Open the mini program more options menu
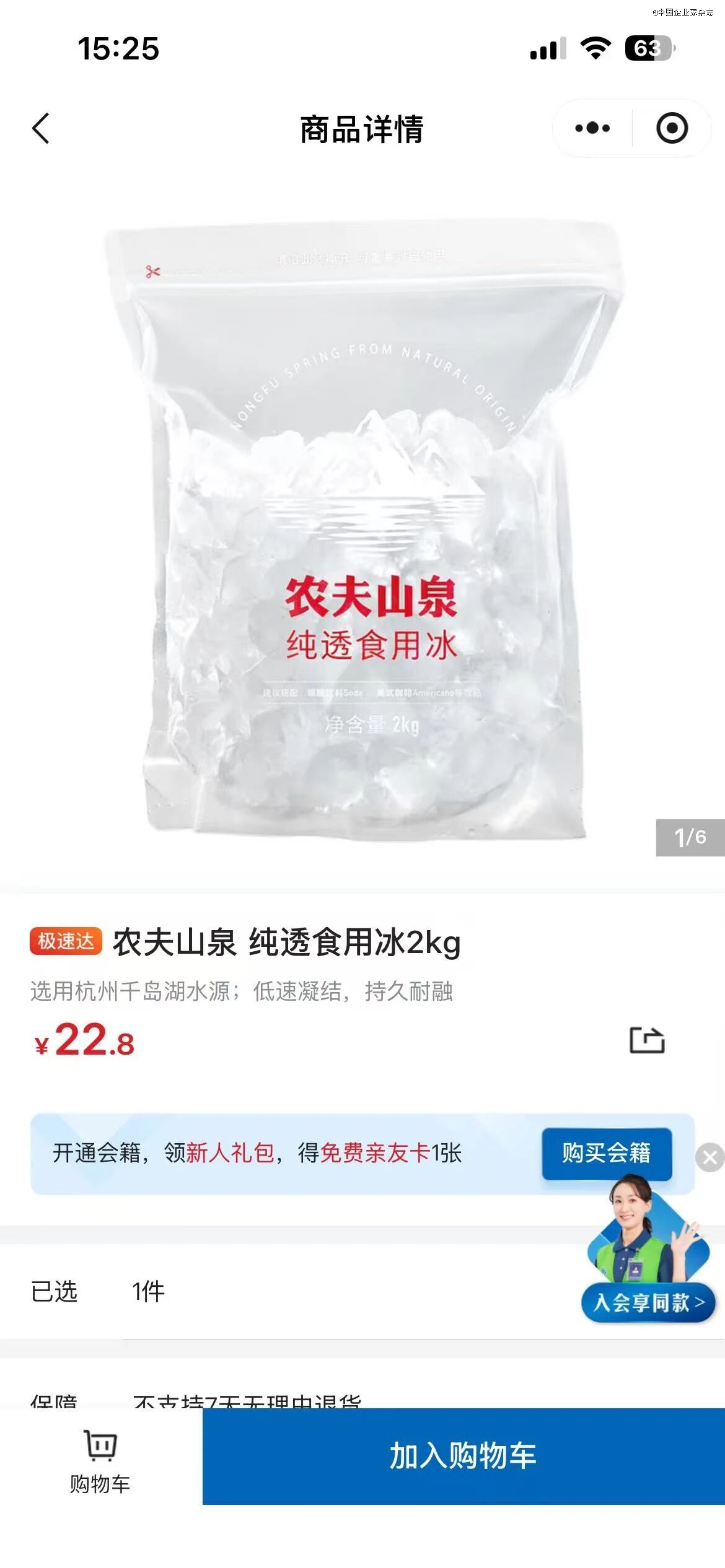 [x=592, y=128]
